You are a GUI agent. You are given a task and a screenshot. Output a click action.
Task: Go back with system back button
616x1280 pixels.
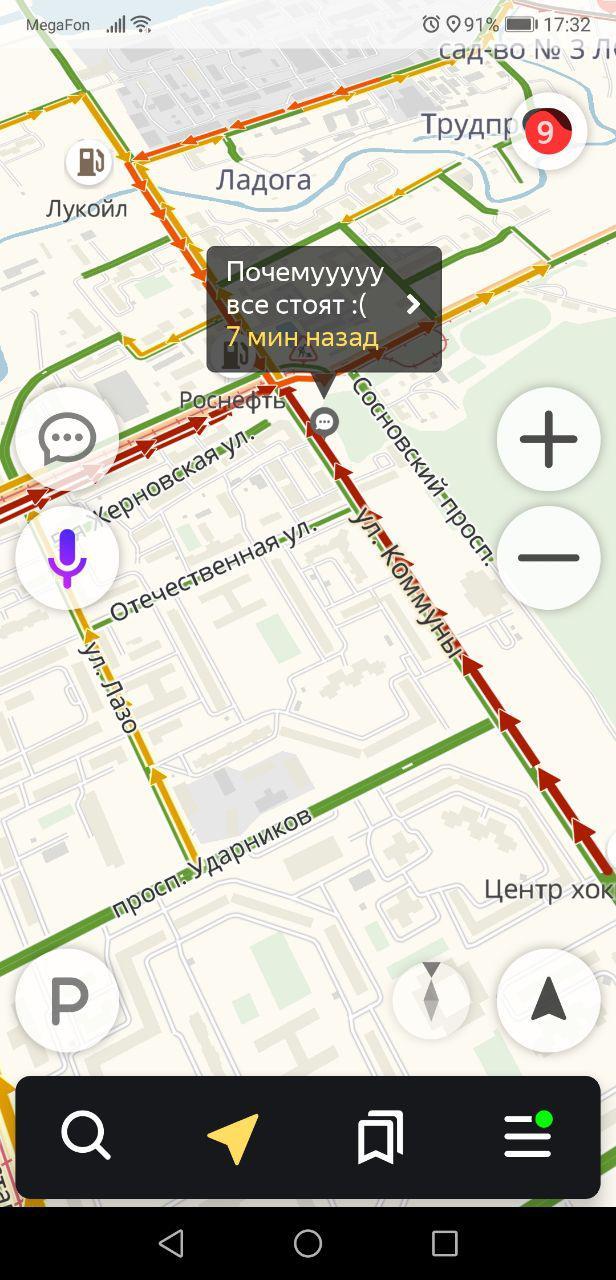171,1243
